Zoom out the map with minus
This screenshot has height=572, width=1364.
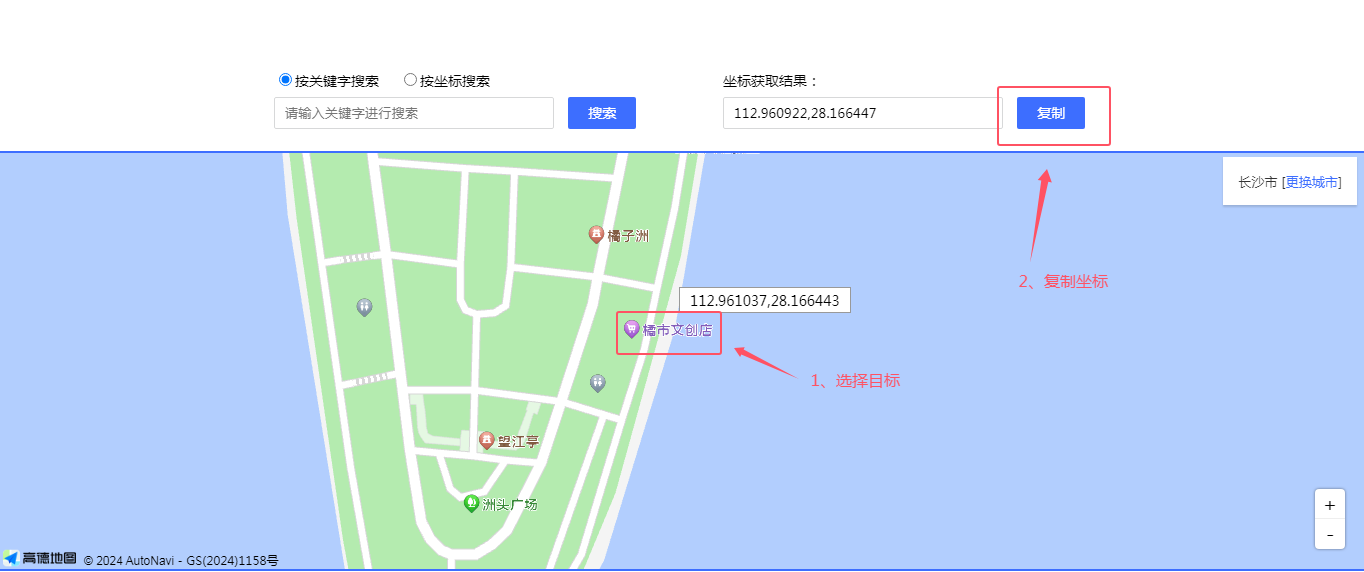point(1329,535)
